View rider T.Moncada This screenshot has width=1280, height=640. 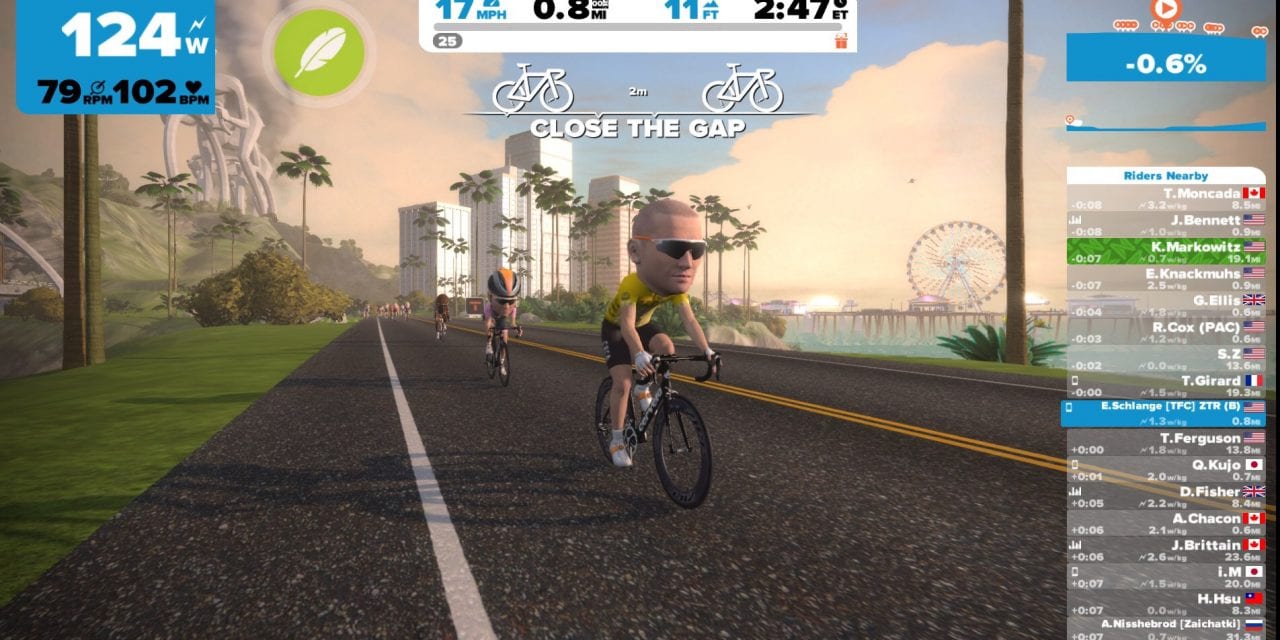pos(1166,198)
